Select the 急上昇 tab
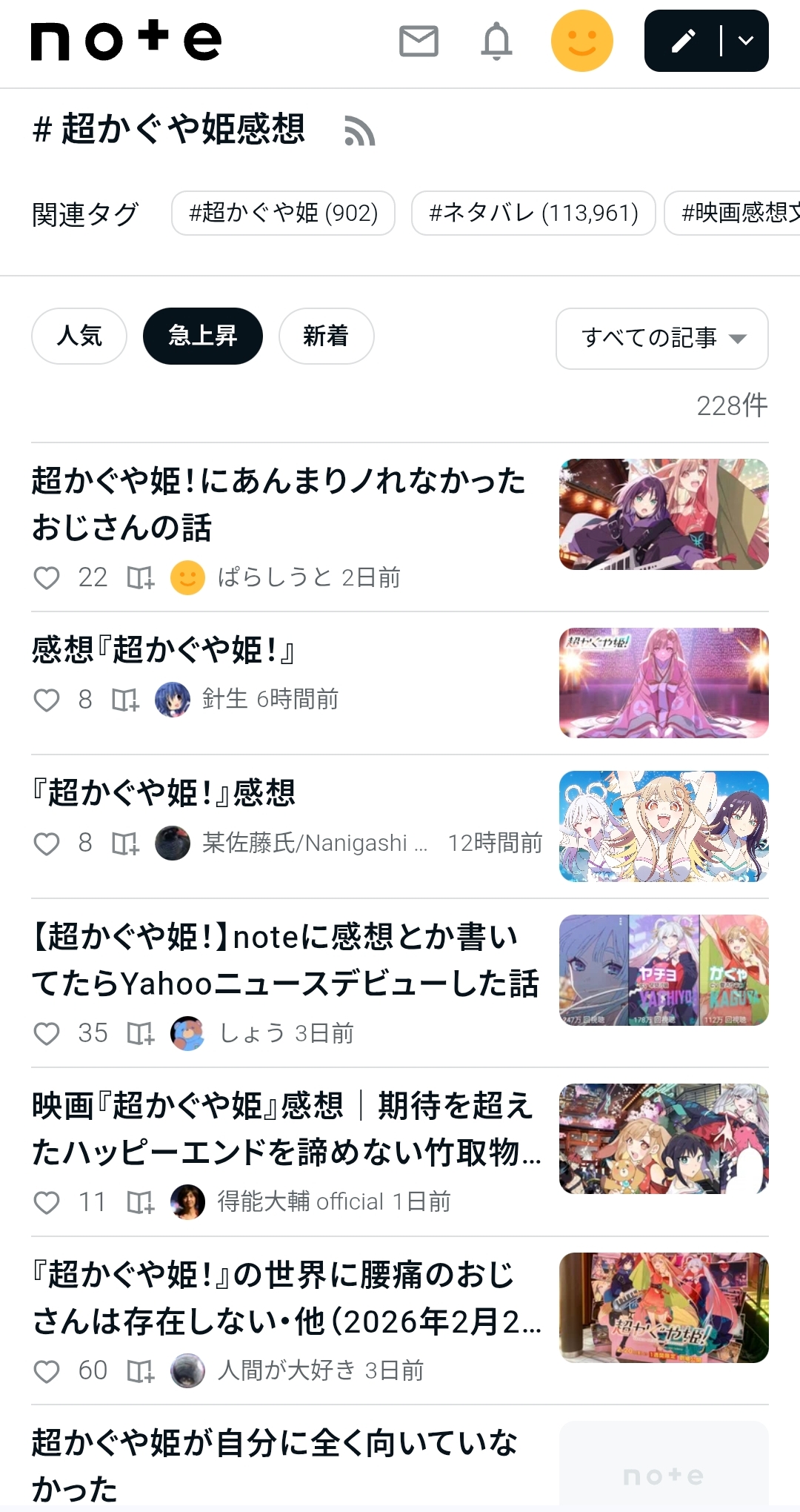The image size is (800, 1512). tap(202, 336)
